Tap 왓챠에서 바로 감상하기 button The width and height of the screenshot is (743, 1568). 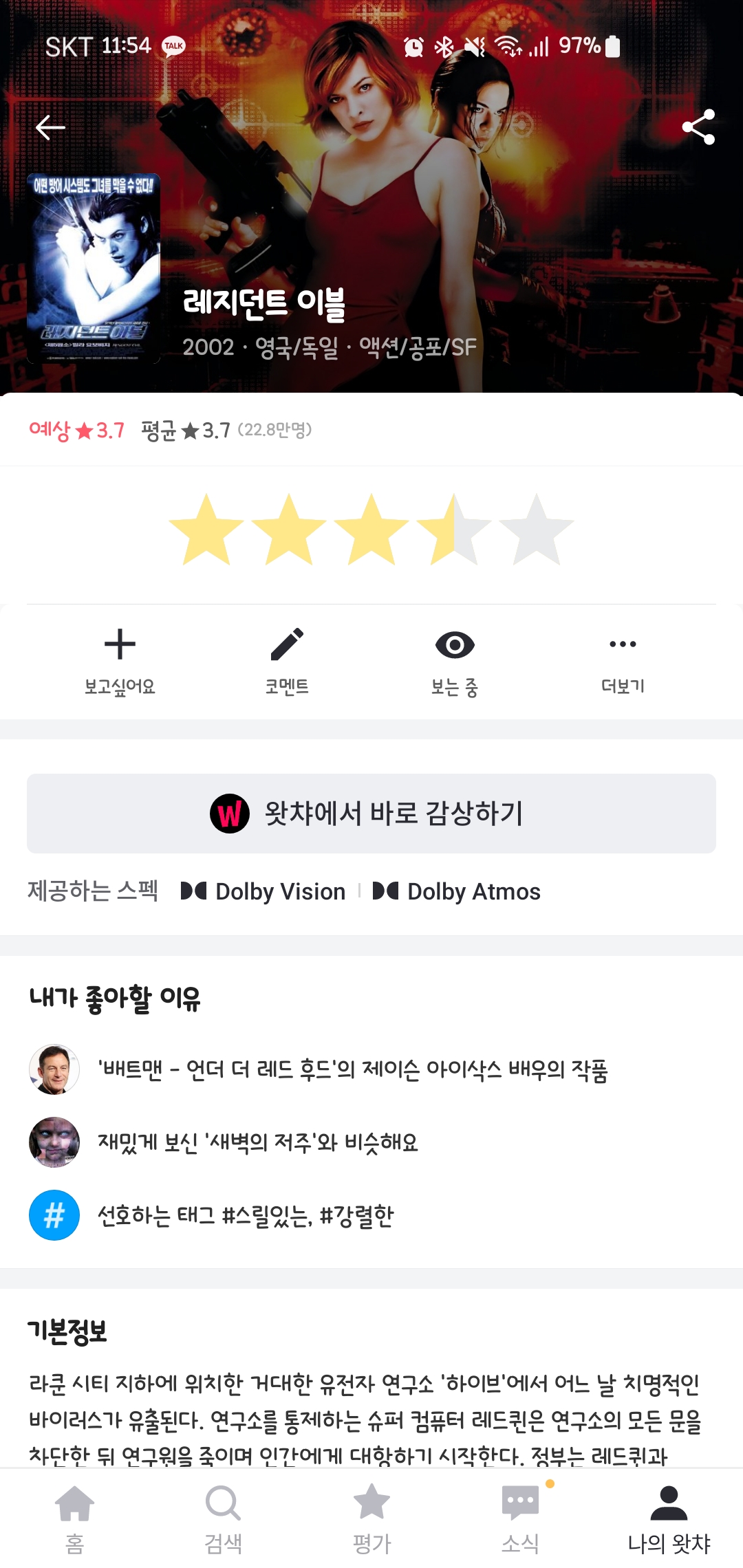click(371, 814)
